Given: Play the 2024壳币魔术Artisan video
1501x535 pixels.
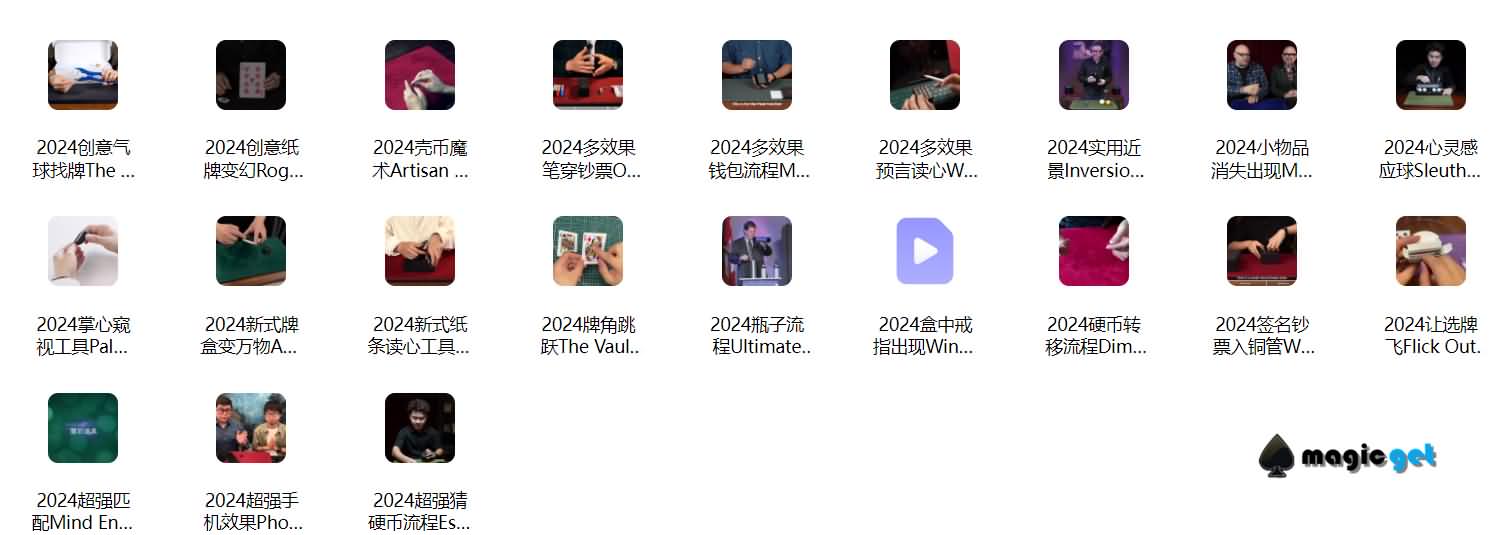Looking at the screenshot, I should pyautogui.click(x=420, y=75).
